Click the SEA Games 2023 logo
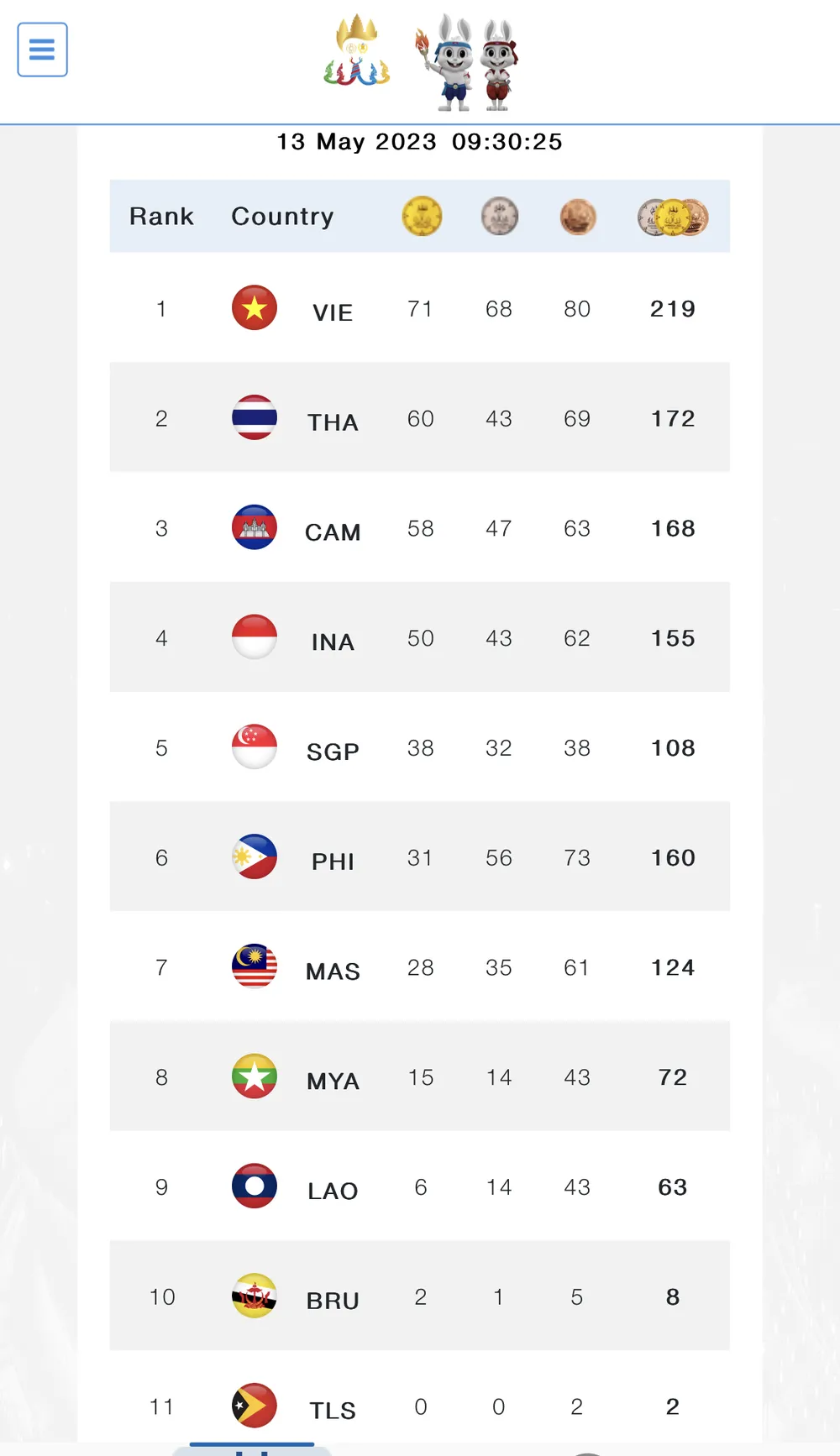This screenshot has width=840, height=1456. 356,56
